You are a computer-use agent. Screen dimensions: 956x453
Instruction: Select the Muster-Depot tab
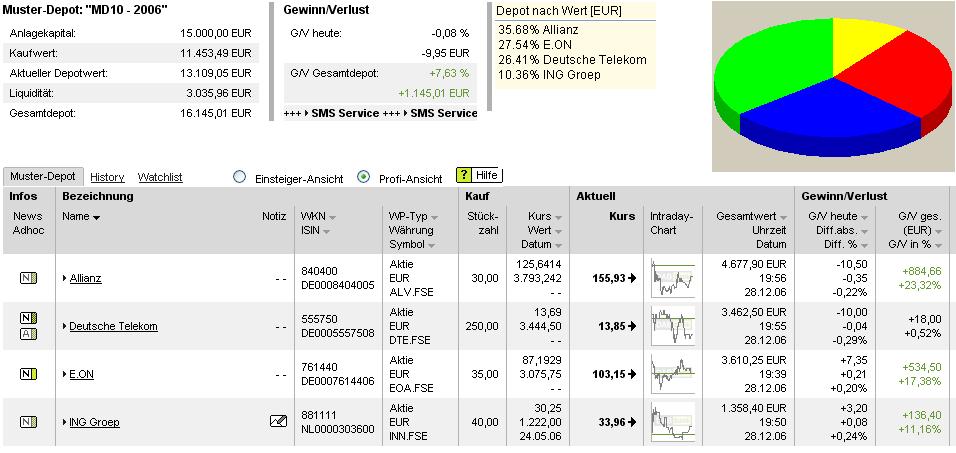[x=42, y=177]
